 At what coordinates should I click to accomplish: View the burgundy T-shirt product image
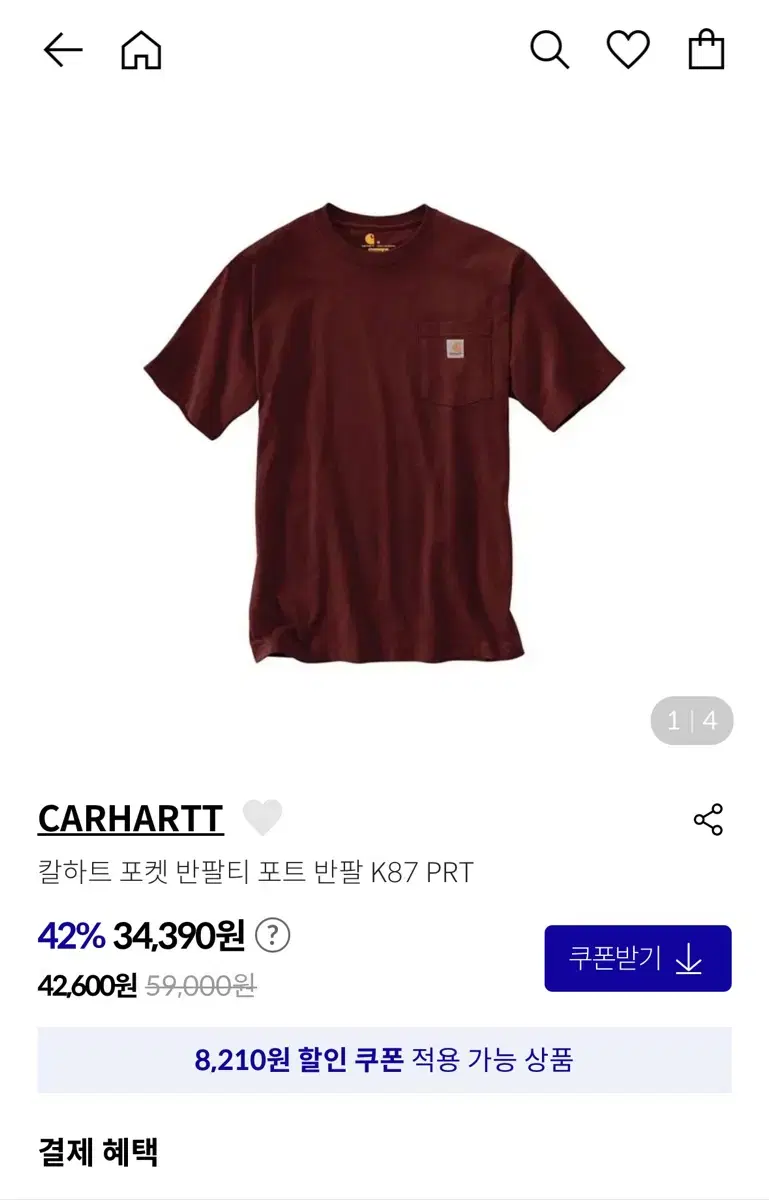(384, 430)
